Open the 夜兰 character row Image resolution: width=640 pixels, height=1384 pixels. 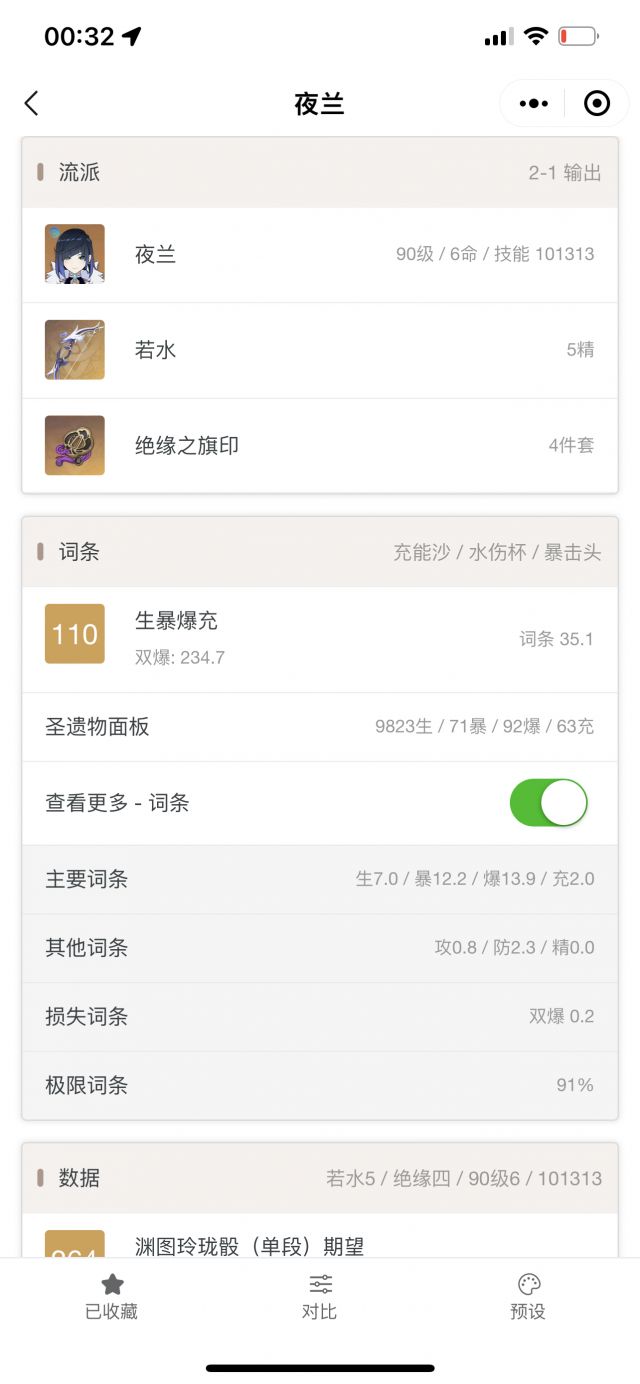(x=320, y=254)
